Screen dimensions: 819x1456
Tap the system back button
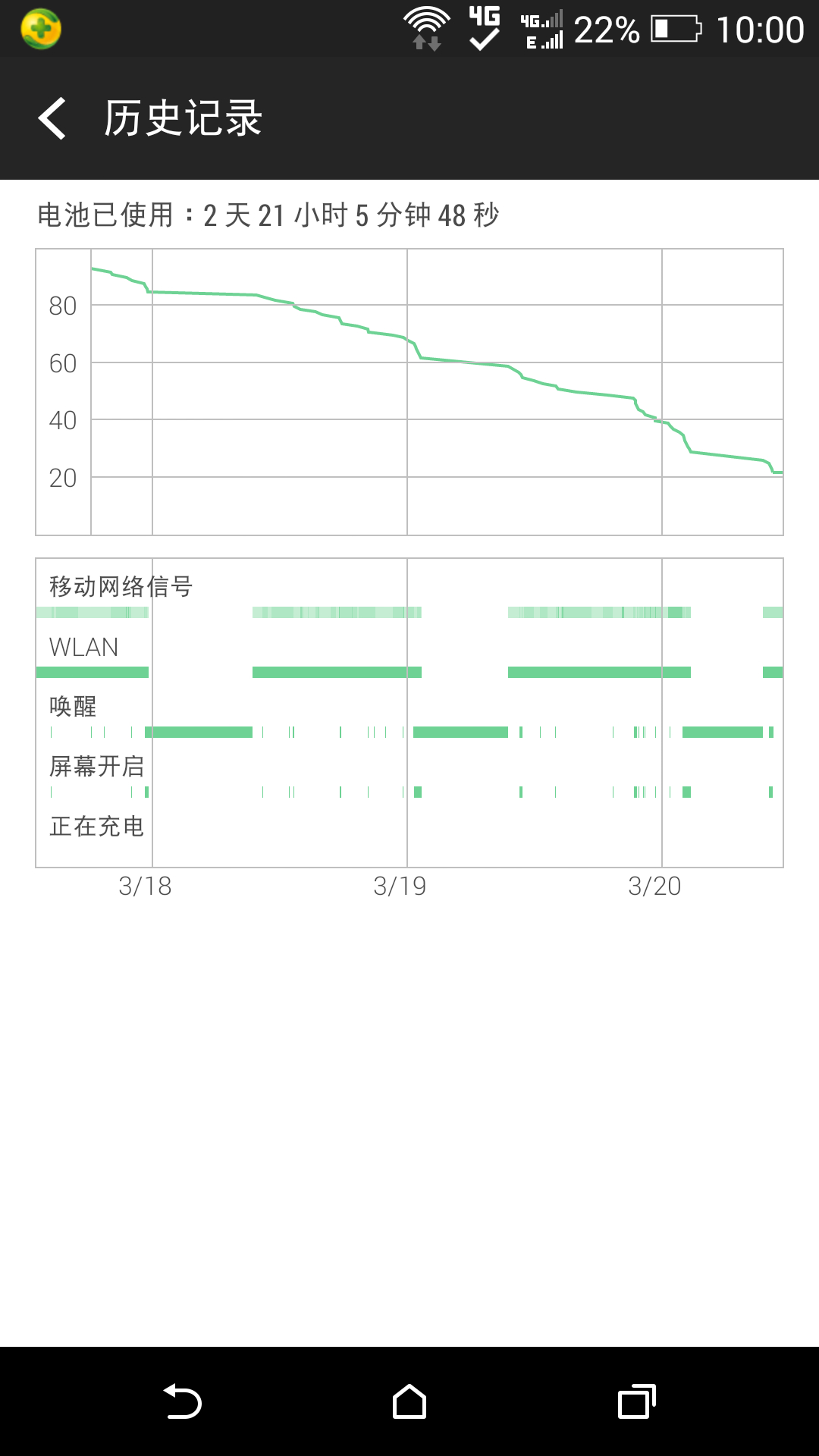(182, 1401)
